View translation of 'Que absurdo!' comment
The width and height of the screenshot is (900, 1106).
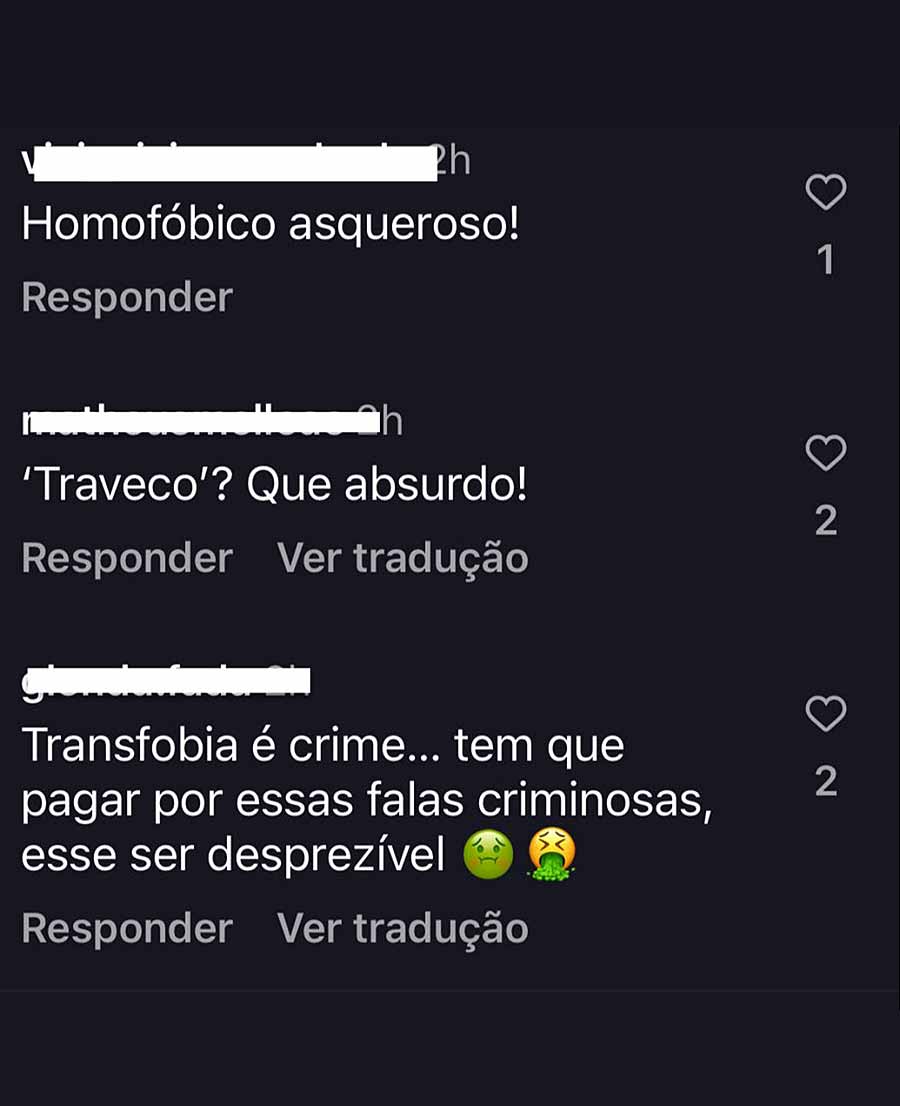(x=402, y=558)
